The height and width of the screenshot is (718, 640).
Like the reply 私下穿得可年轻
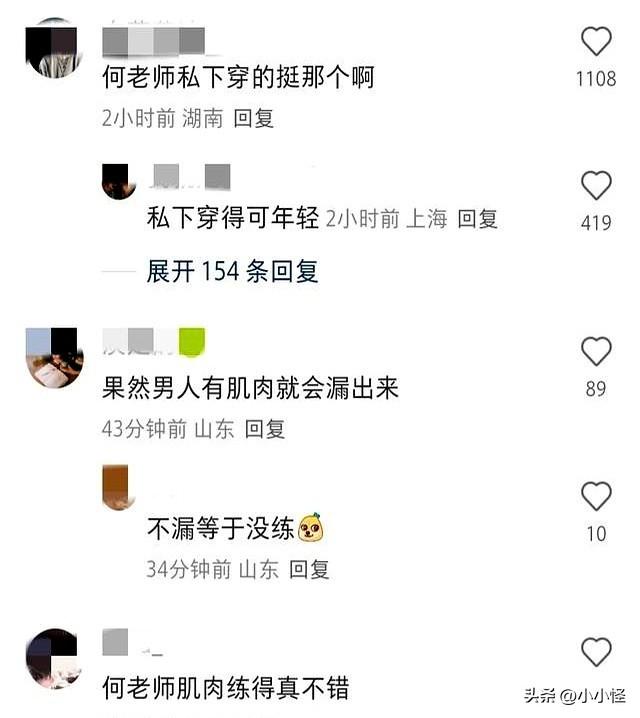click(x=596, y=186)
